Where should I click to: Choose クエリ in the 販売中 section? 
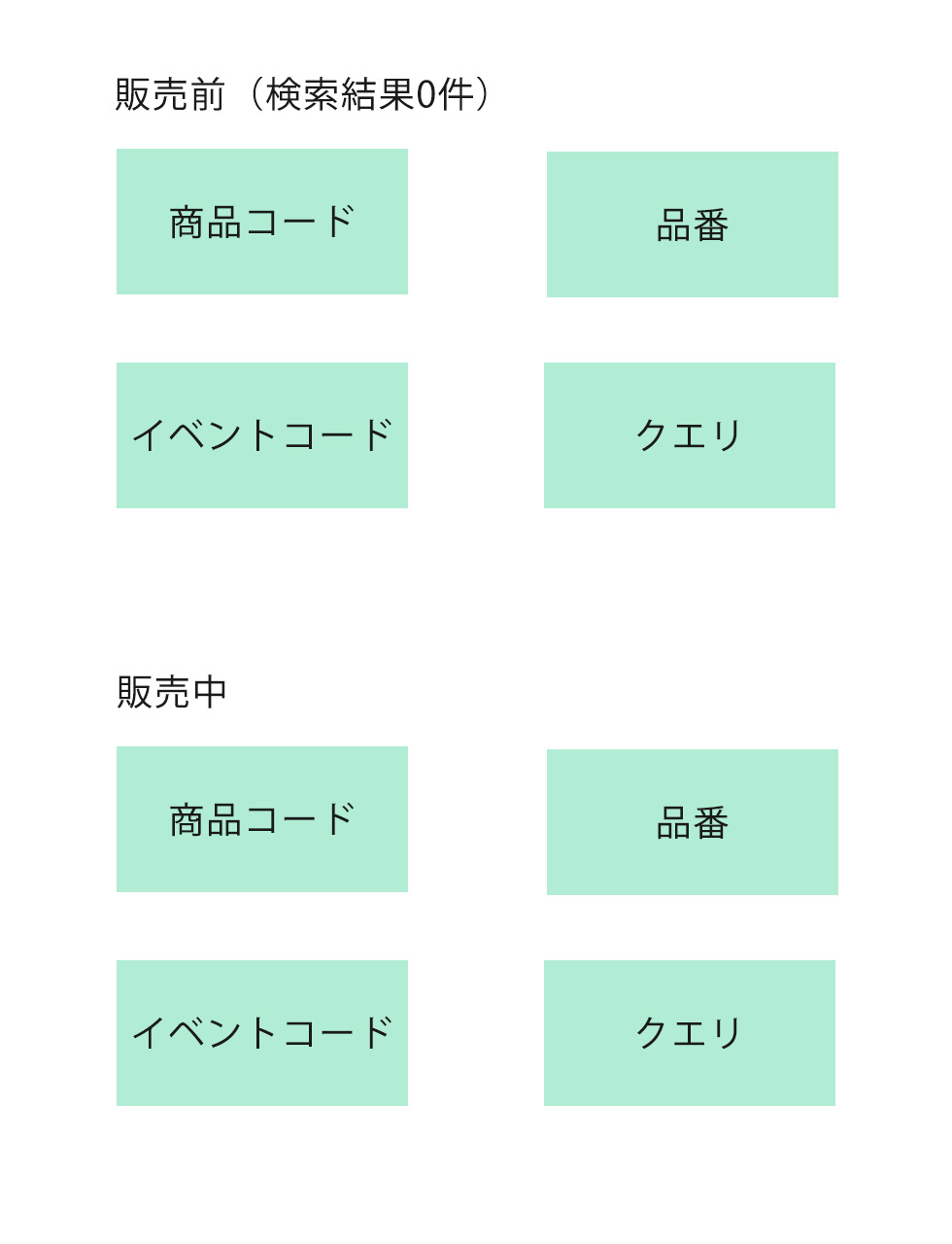click(x=690, y=1033)
